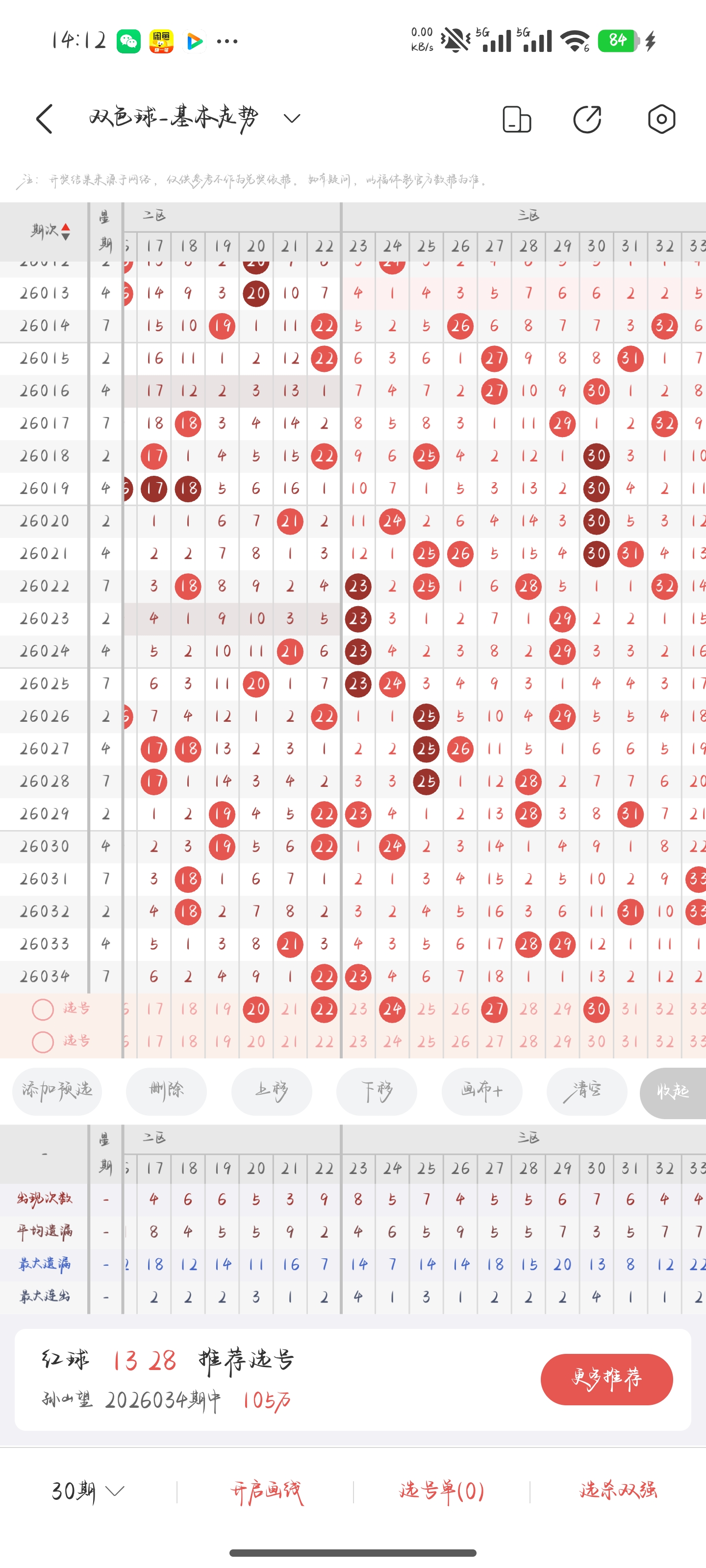Switch screen orientation with the rotate icon
Screen dimensions: 706x1568
click(517, 119)
